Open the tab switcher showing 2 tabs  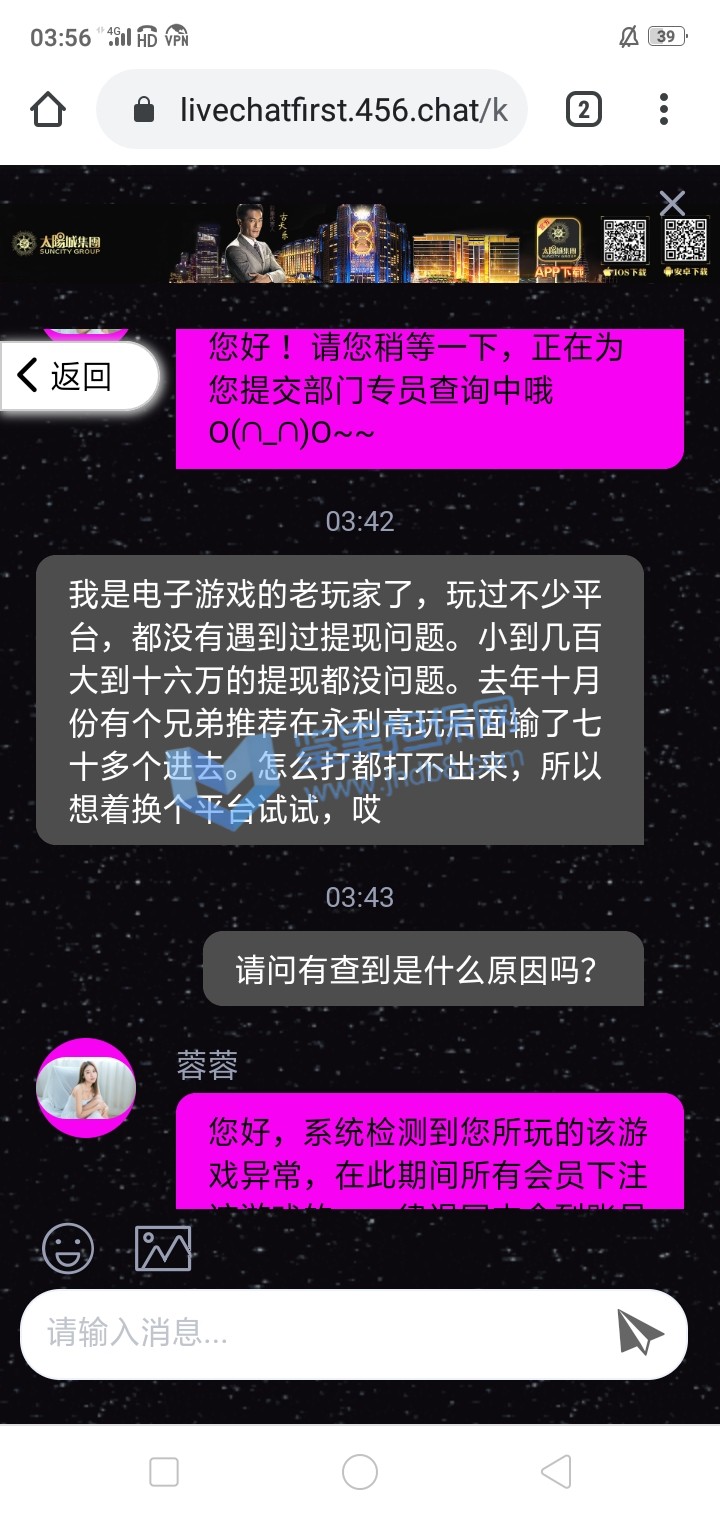(x=584, y=109)
